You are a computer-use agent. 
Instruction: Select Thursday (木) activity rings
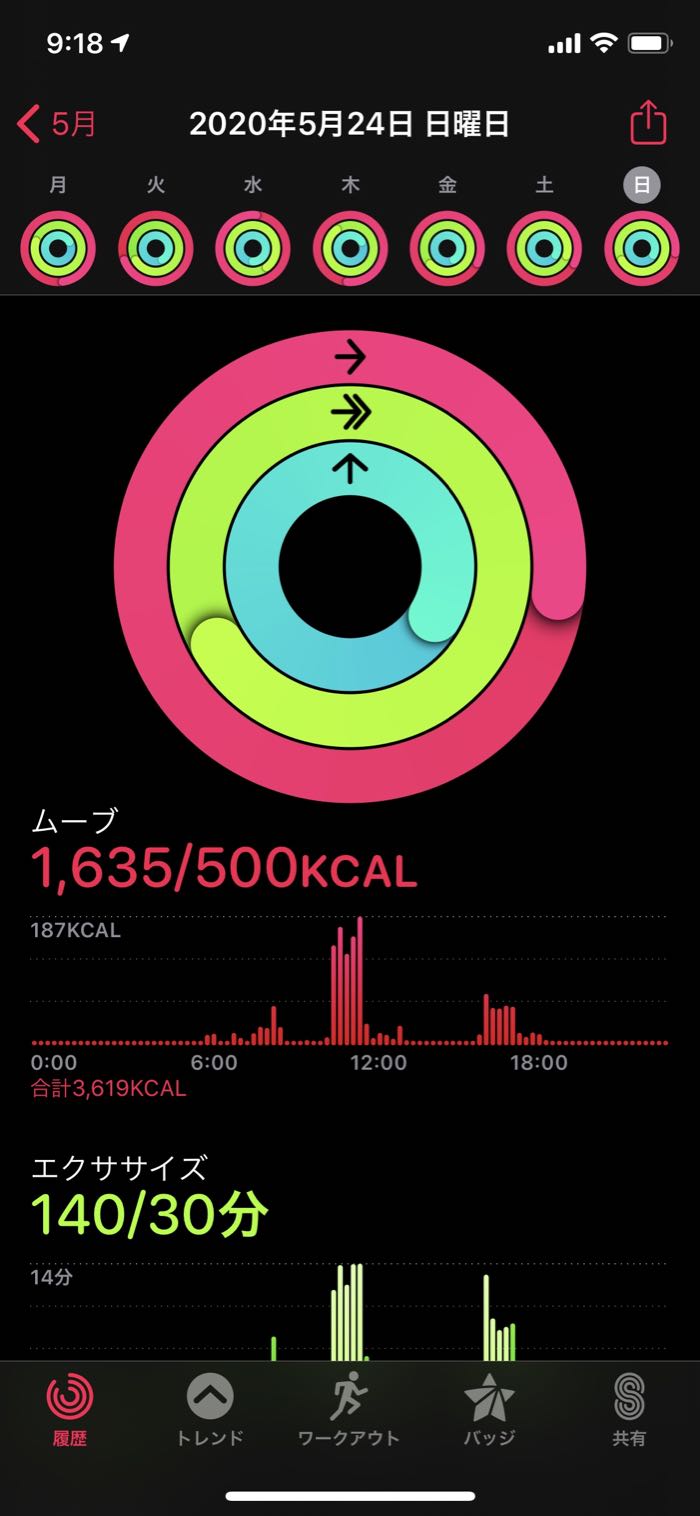pyautogui.click(x=350, y=247)
